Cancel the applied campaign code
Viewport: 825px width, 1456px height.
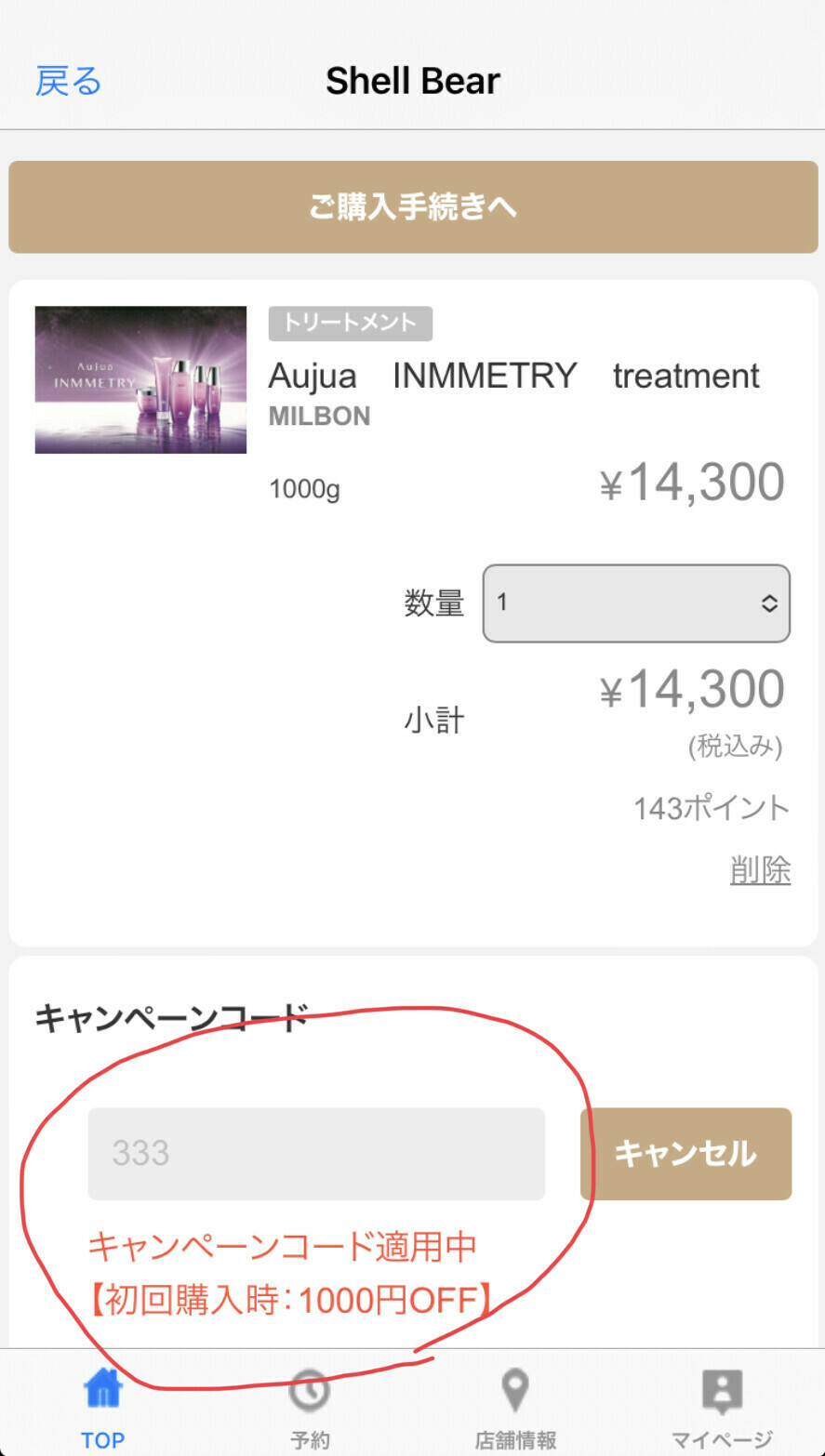[x=685, y=1153]
